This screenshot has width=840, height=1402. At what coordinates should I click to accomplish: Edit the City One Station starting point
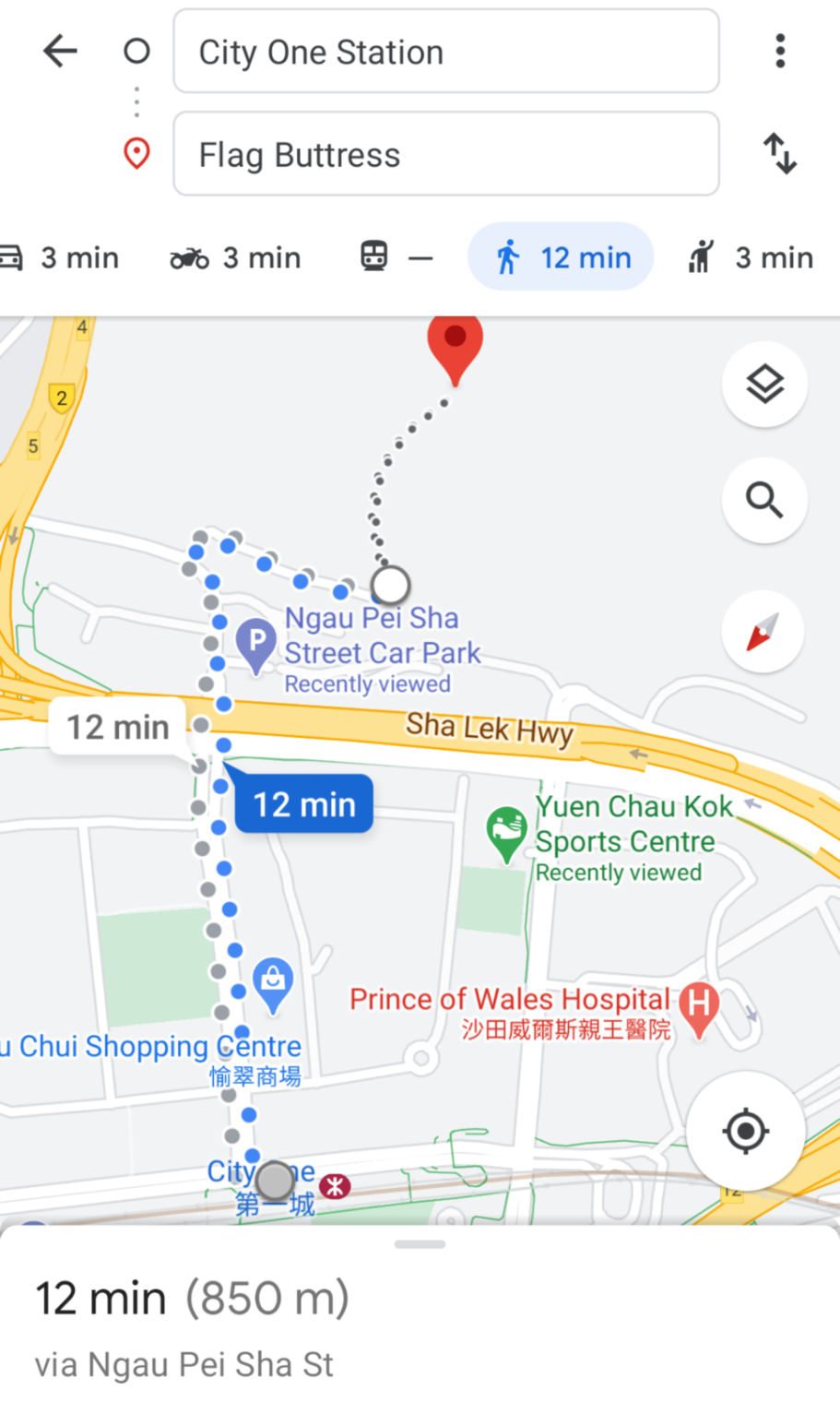click(445, 52)
